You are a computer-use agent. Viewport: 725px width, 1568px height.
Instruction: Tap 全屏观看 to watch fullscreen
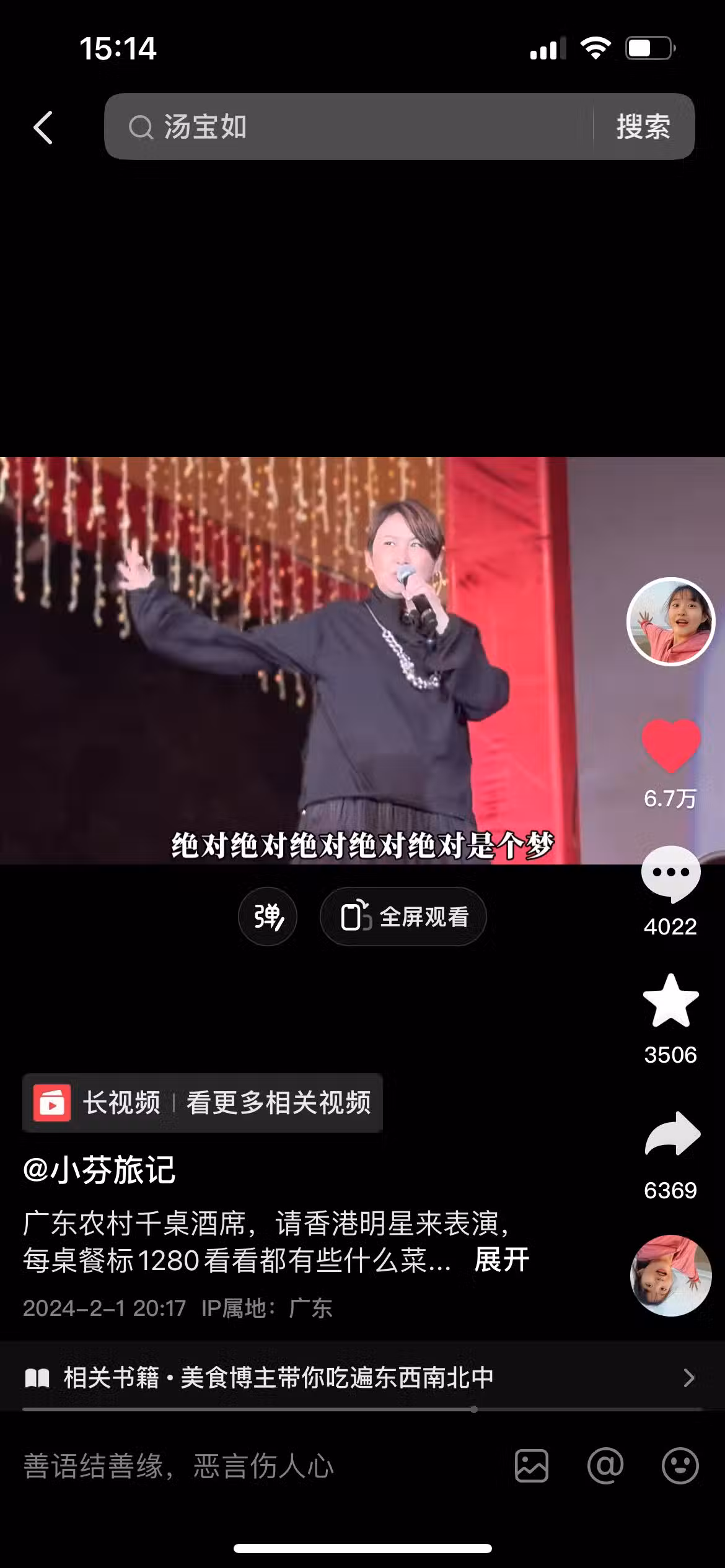[403, 917]
